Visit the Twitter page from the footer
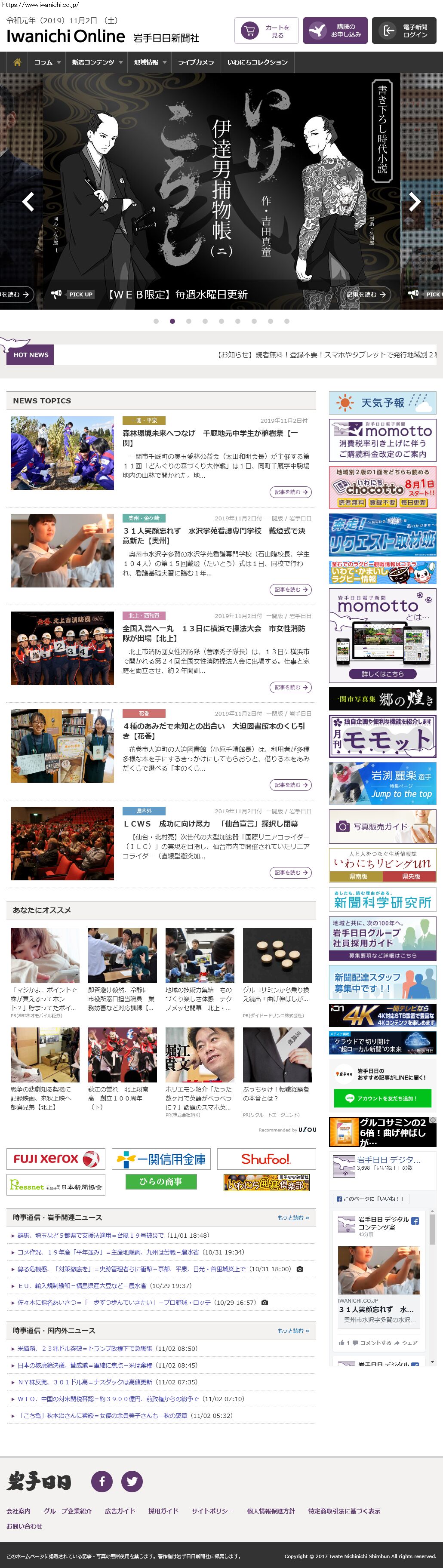Viewport: 443px width, 1568px height. point(132,1480)
